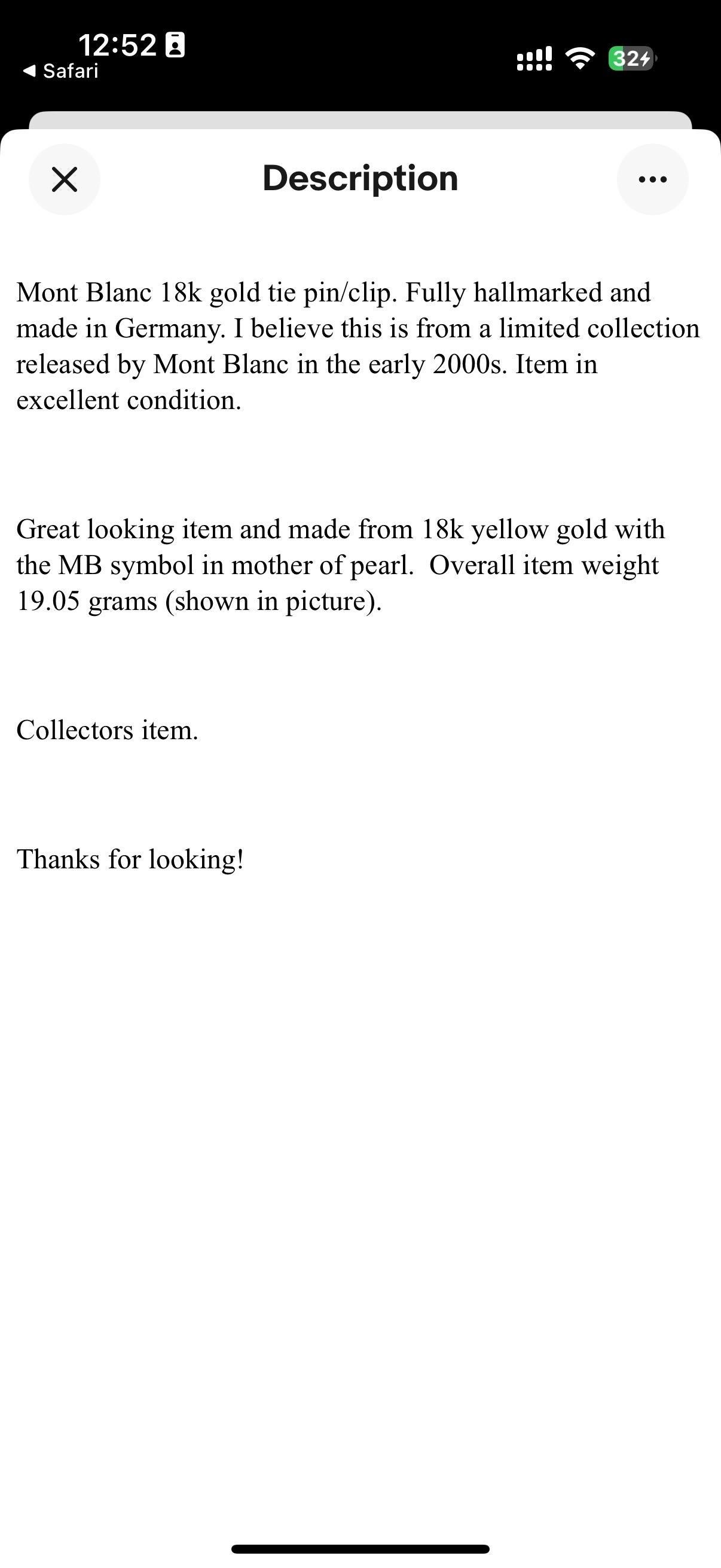This screenshot has width=721, height=1568.
Task: Open the three-dot more options menu
Action: point(652,179)
